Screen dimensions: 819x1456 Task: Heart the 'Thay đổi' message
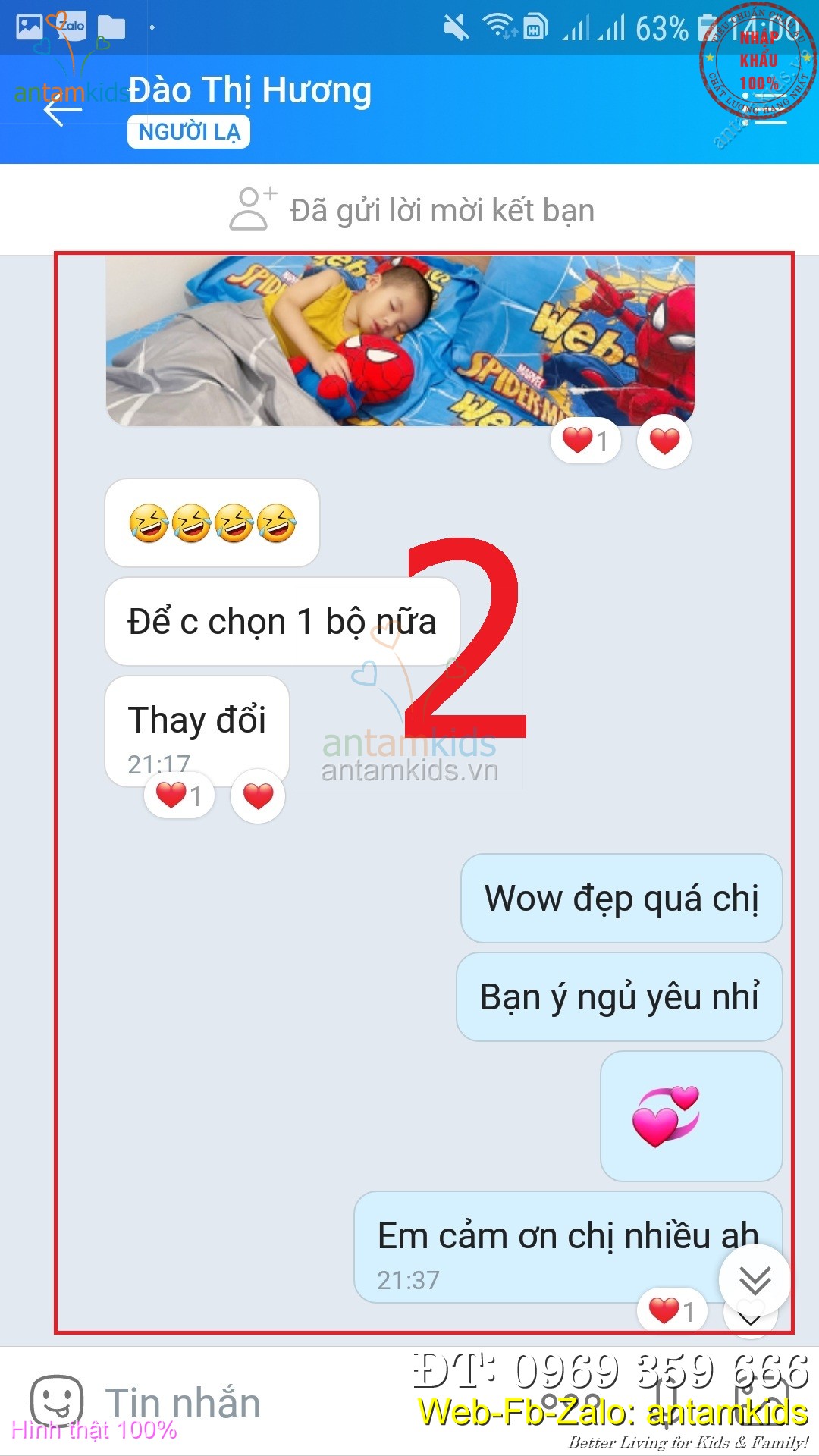[258, 796]
